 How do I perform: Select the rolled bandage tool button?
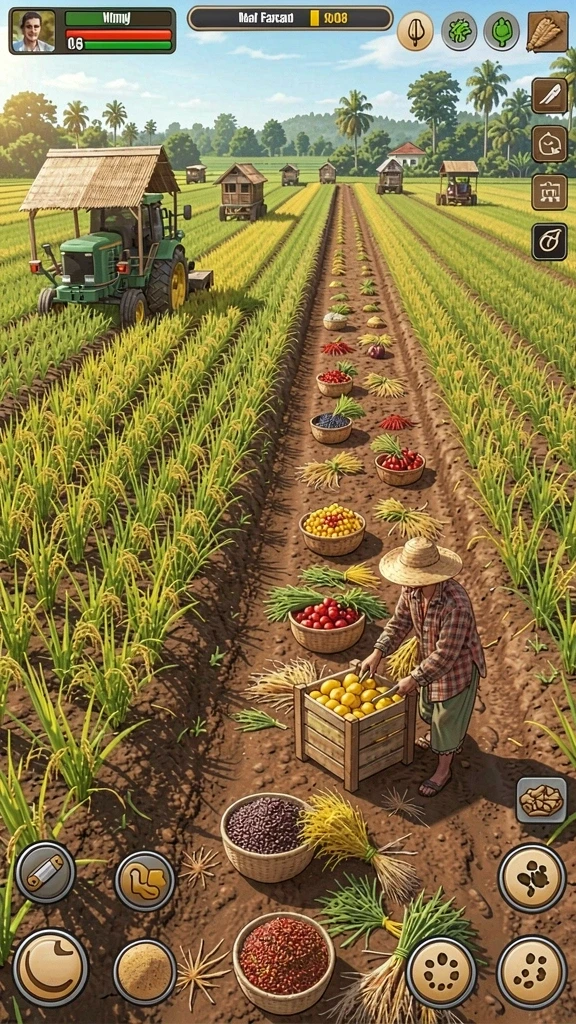click(45, 872)
